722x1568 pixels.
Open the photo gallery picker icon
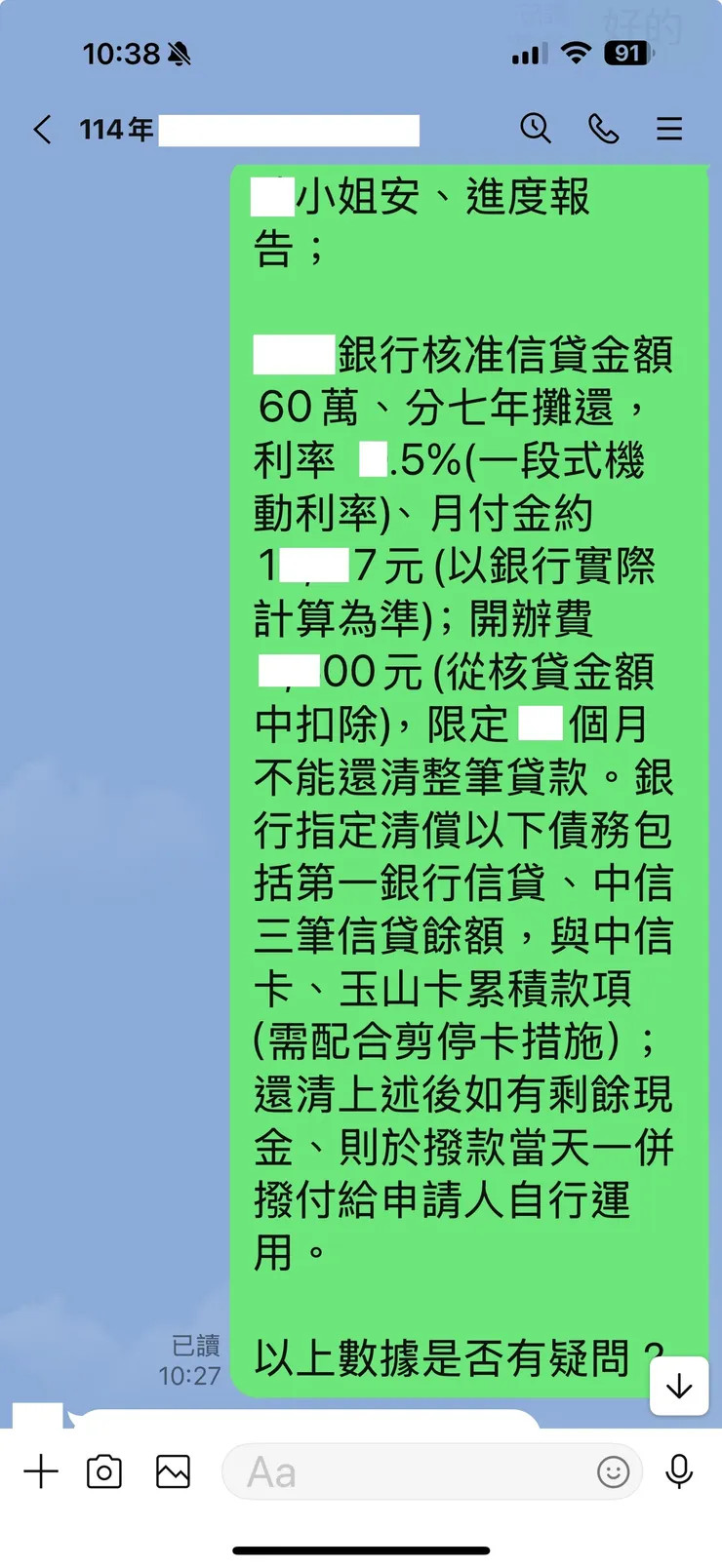(172, 1471)
